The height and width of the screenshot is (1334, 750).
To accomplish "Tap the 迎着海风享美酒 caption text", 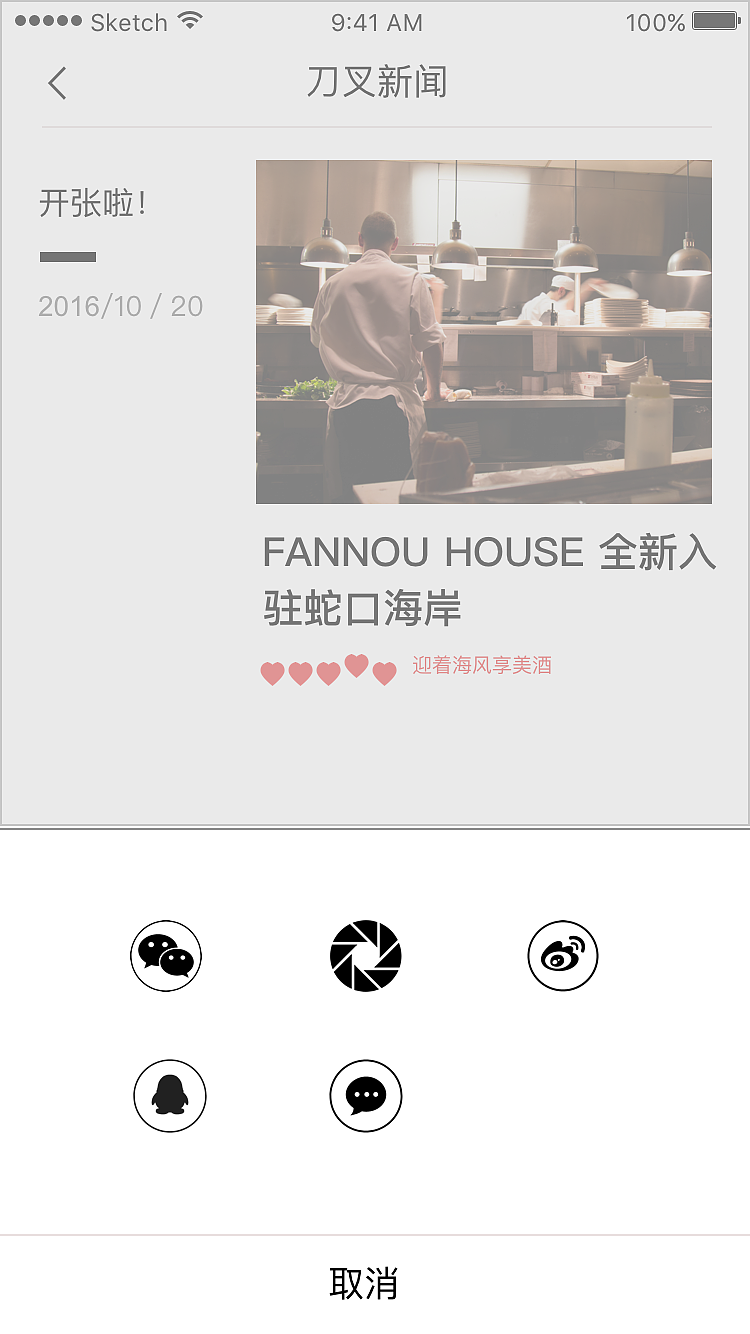I will (x=484, y=665).
